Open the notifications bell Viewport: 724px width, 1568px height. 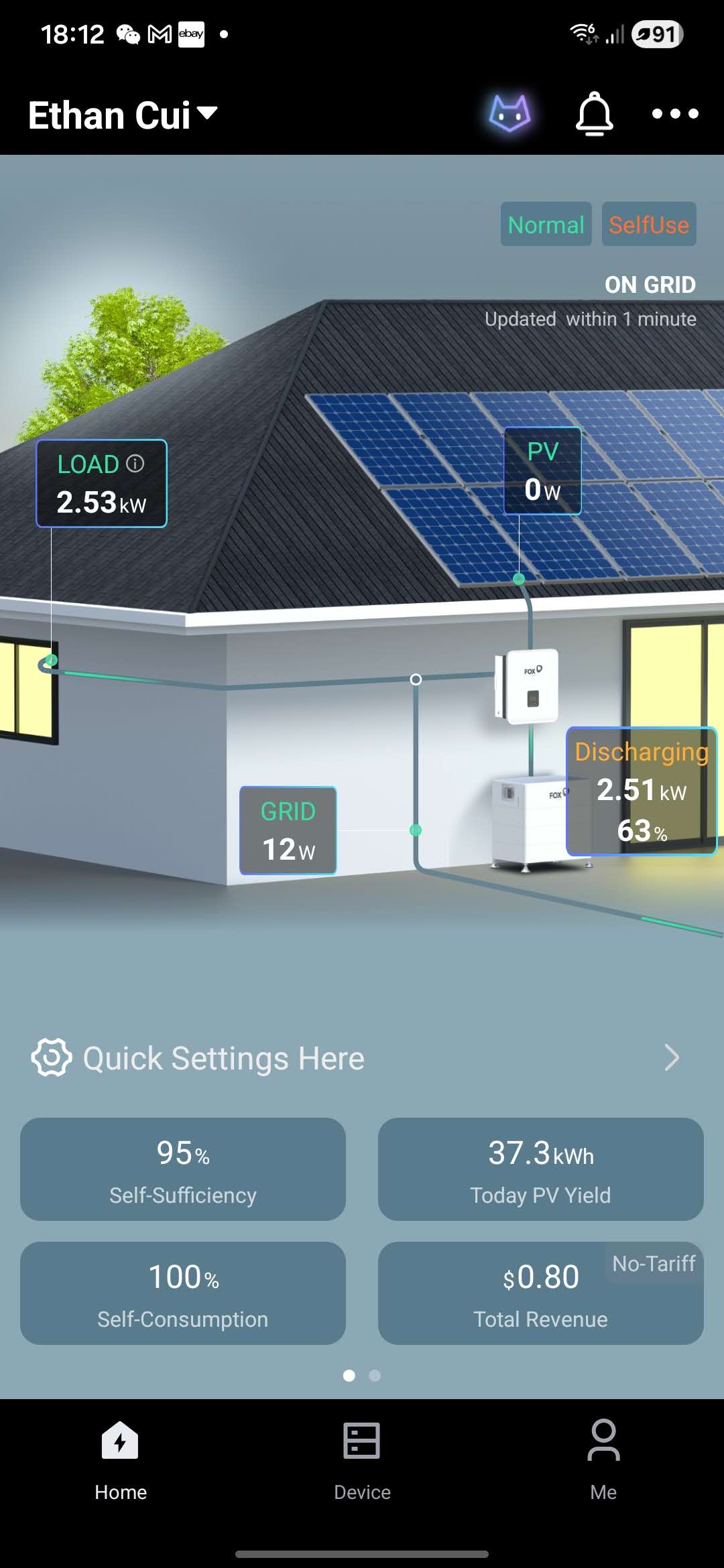click(x=594, y=114)
